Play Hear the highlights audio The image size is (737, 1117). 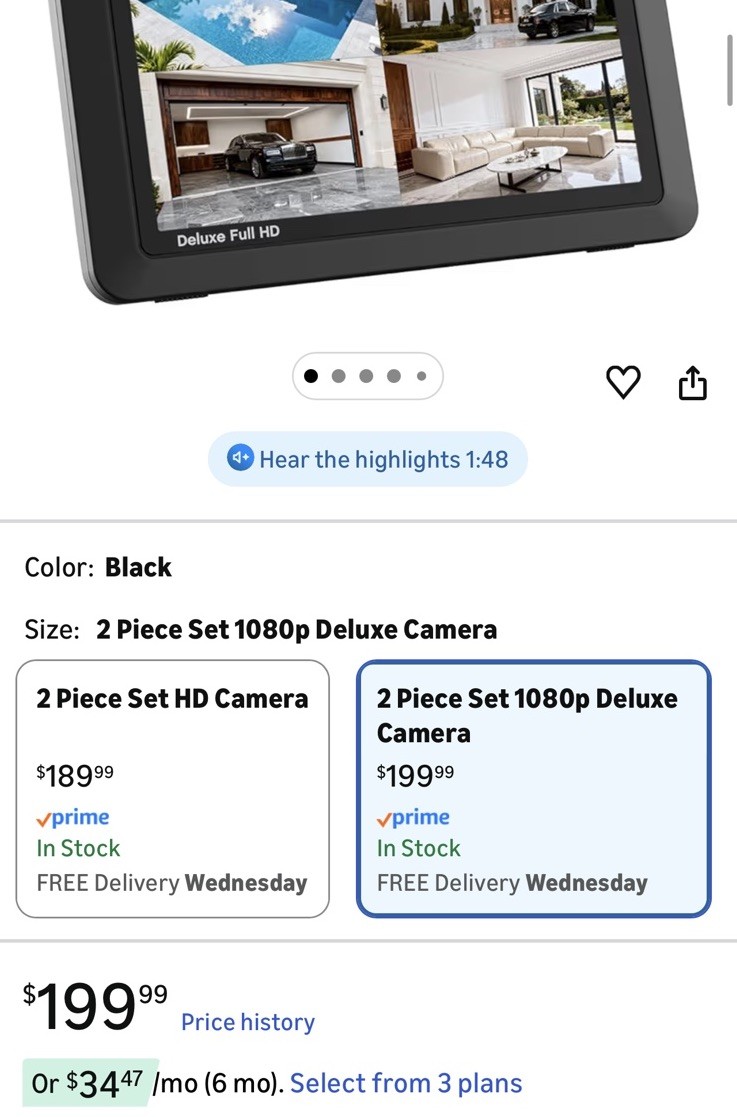tap(367, 459)
